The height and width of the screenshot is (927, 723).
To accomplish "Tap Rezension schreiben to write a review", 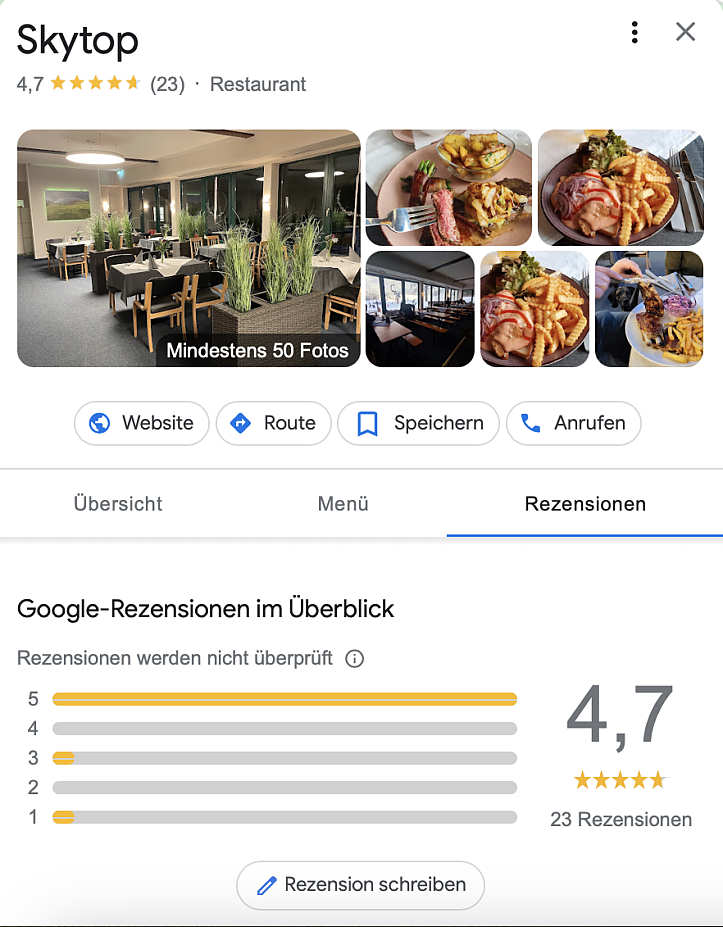I will click(360, 884).
